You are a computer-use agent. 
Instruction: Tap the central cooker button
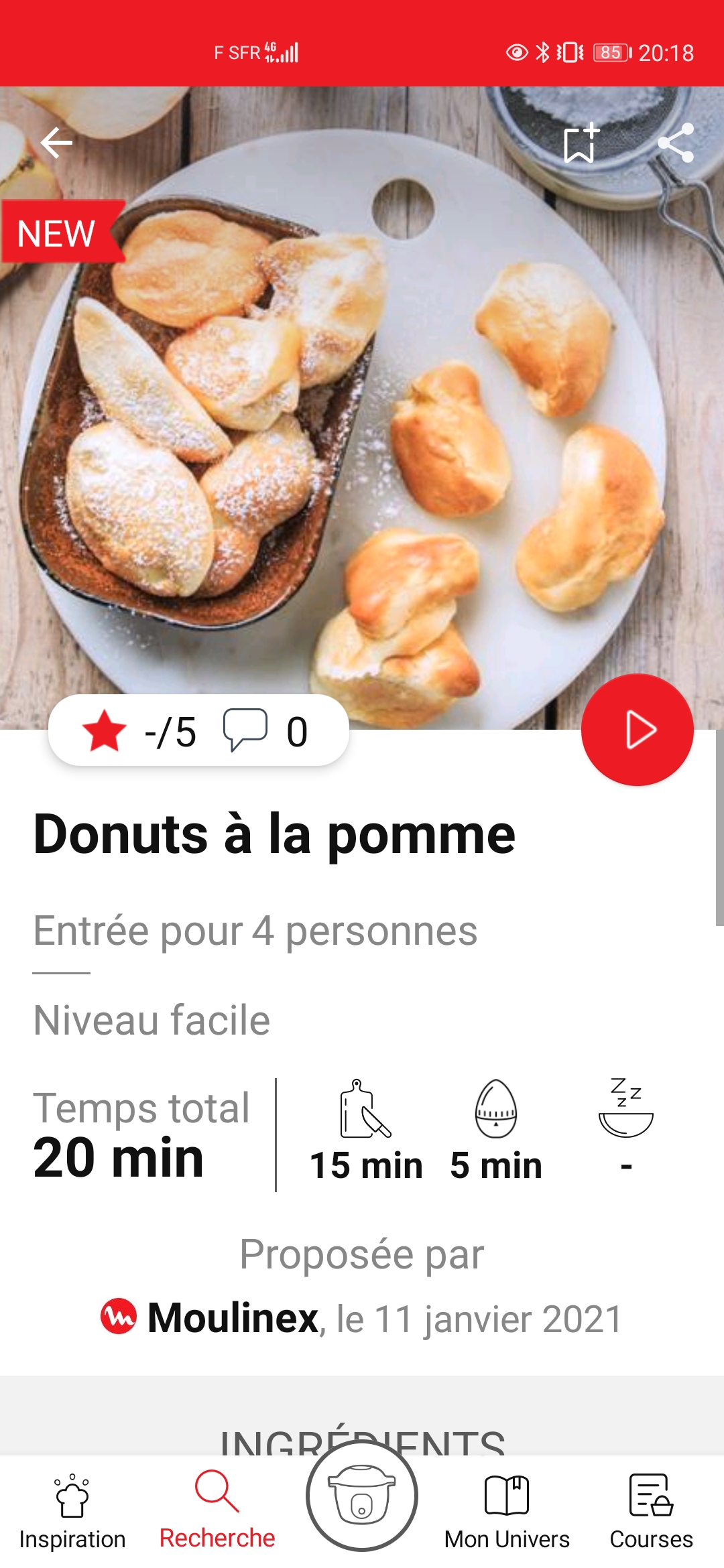[362, 1497]
